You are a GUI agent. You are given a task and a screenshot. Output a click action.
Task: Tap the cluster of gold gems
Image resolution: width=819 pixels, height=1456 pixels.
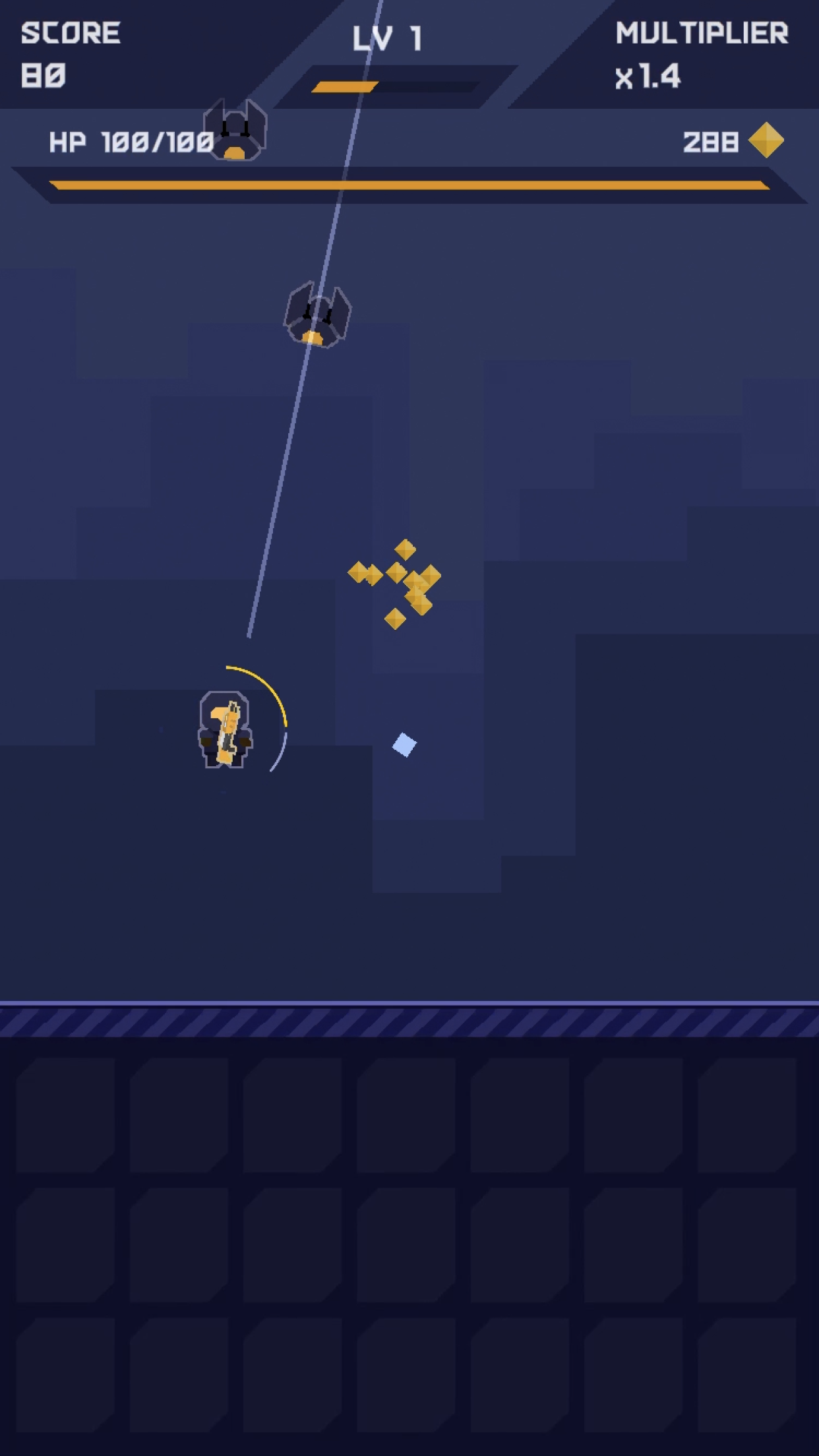399,582
